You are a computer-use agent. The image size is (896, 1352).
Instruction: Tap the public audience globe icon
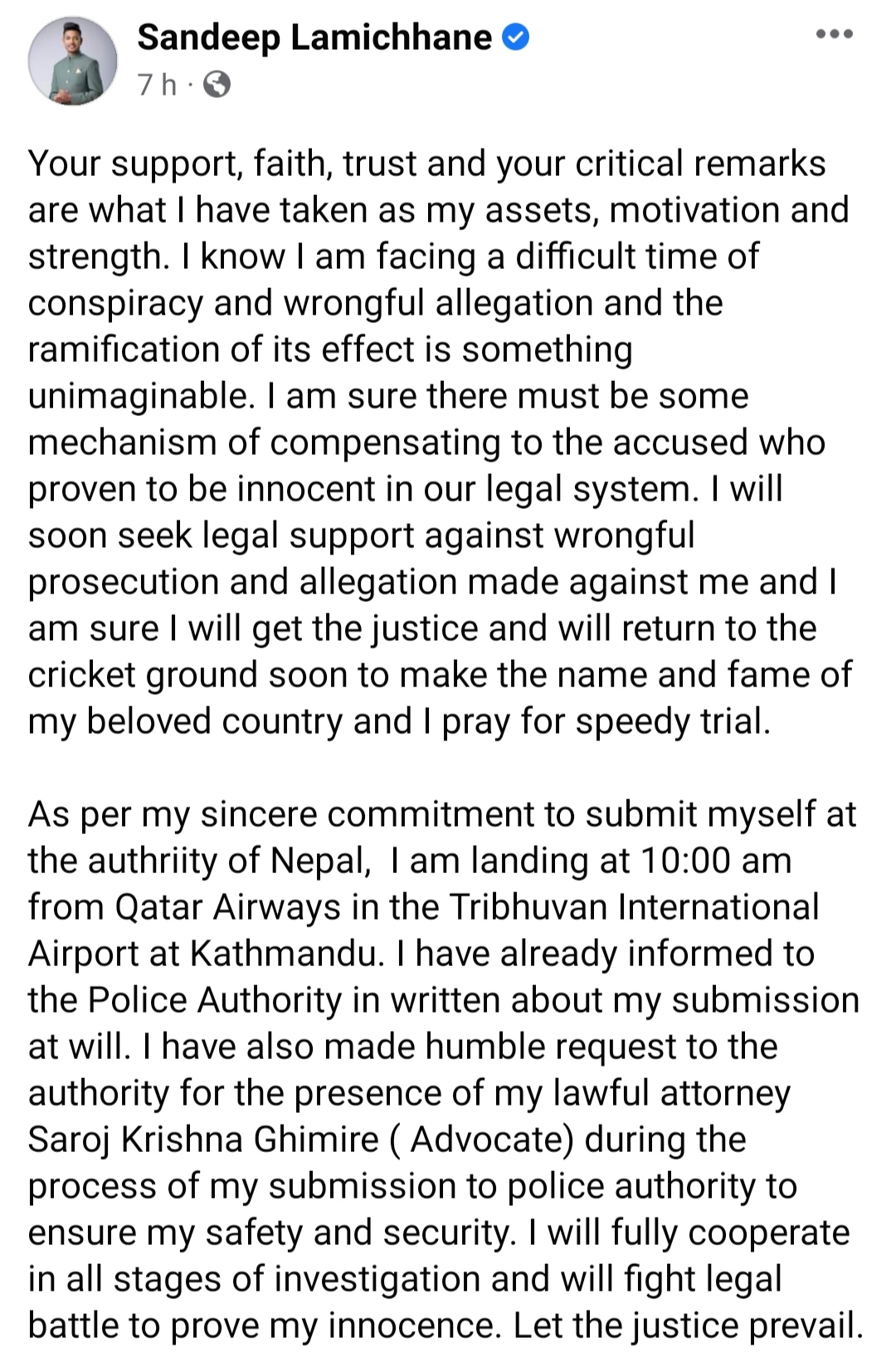pyautogui.click(x=217, y=85)
